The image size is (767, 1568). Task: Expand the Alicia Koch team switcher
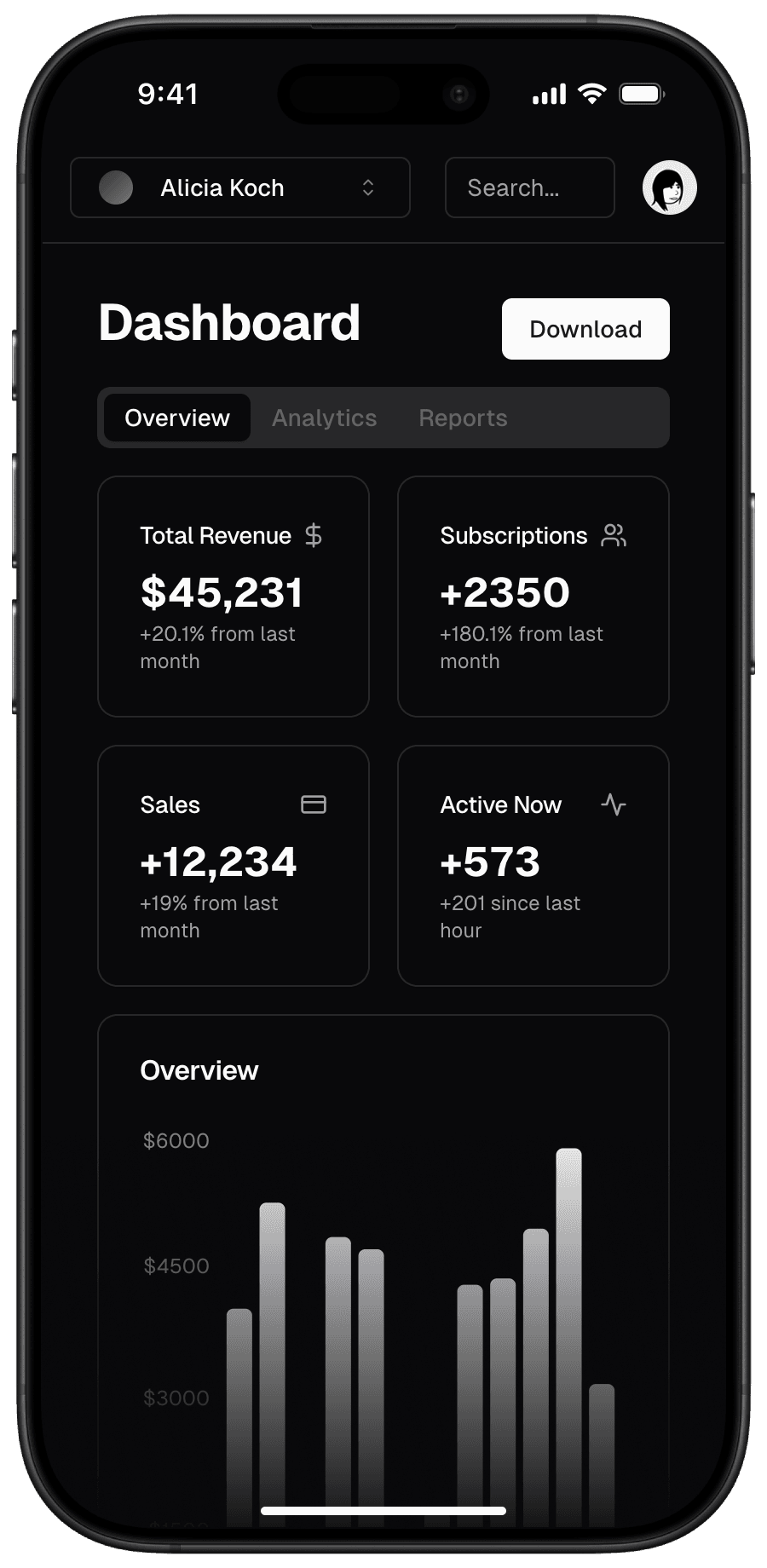pos(239,187)
